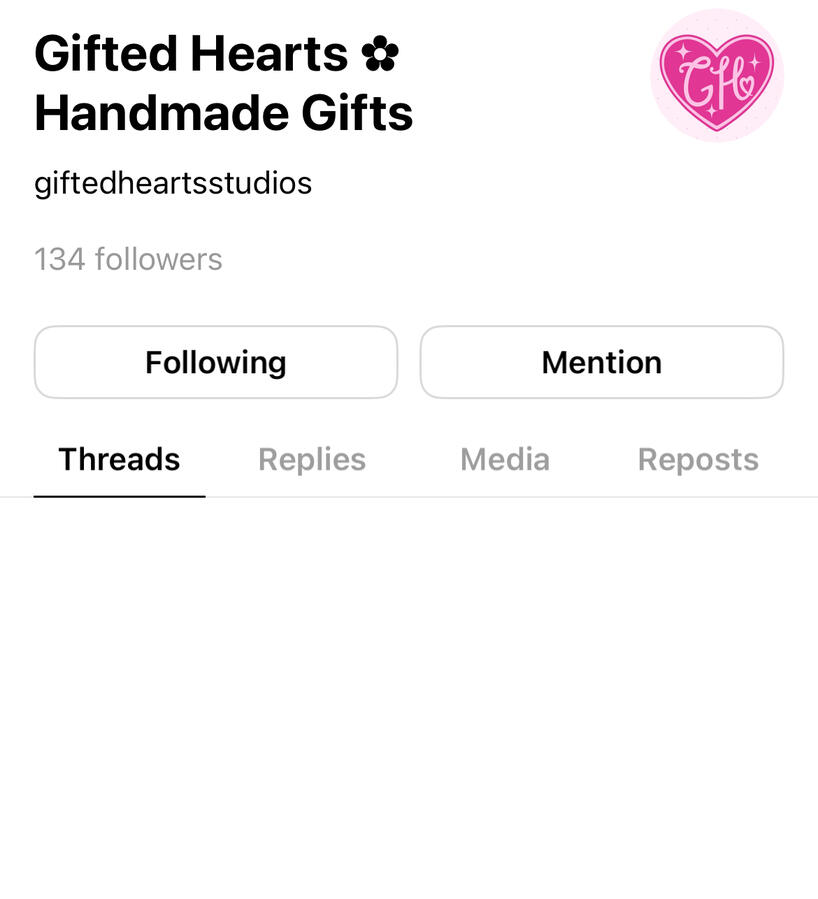
Task: Unfollow by clicking the Following button
Action: click(x=216, y=362)
